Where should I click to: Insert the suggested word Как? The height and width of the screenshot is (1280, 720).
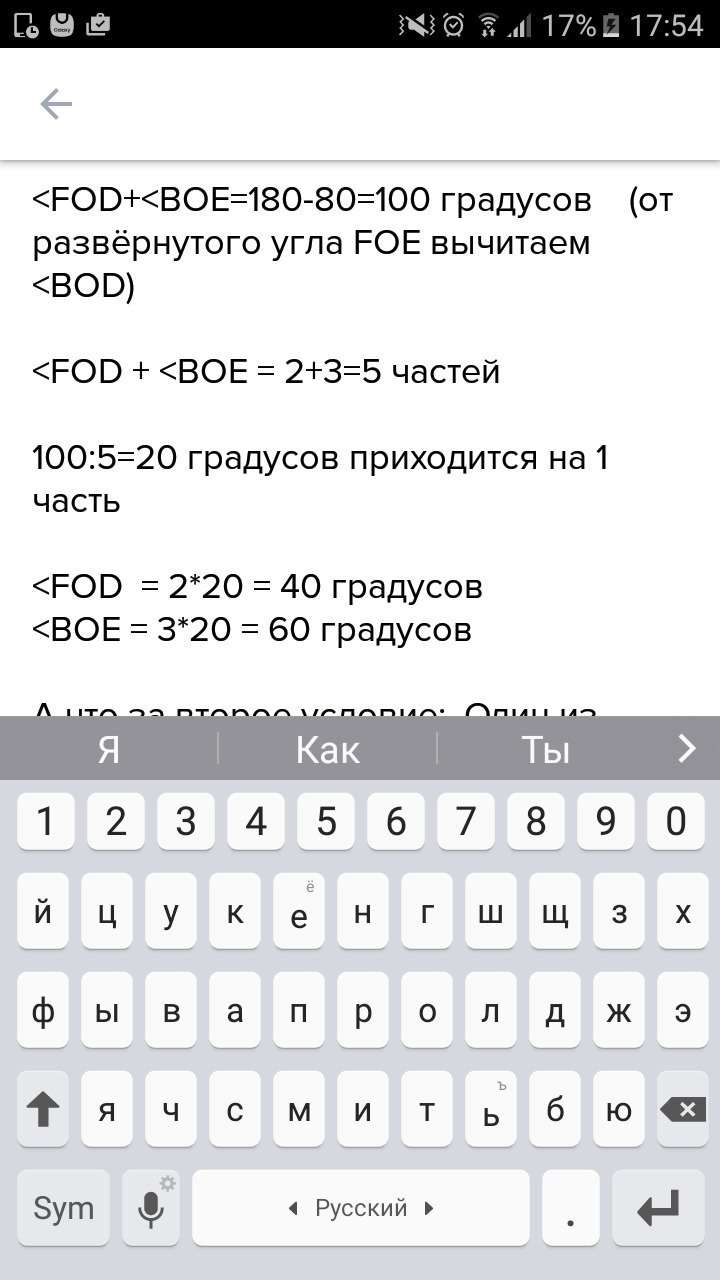328,749
